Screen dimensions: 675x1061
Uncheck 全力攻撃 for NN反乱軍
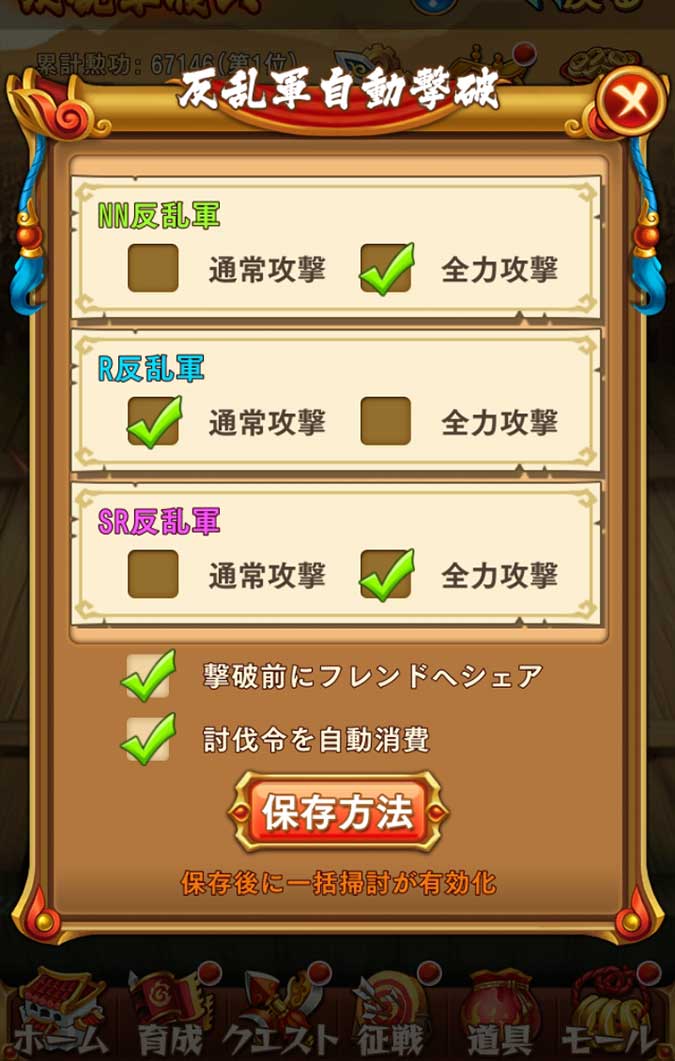click(x=386, y=268)
